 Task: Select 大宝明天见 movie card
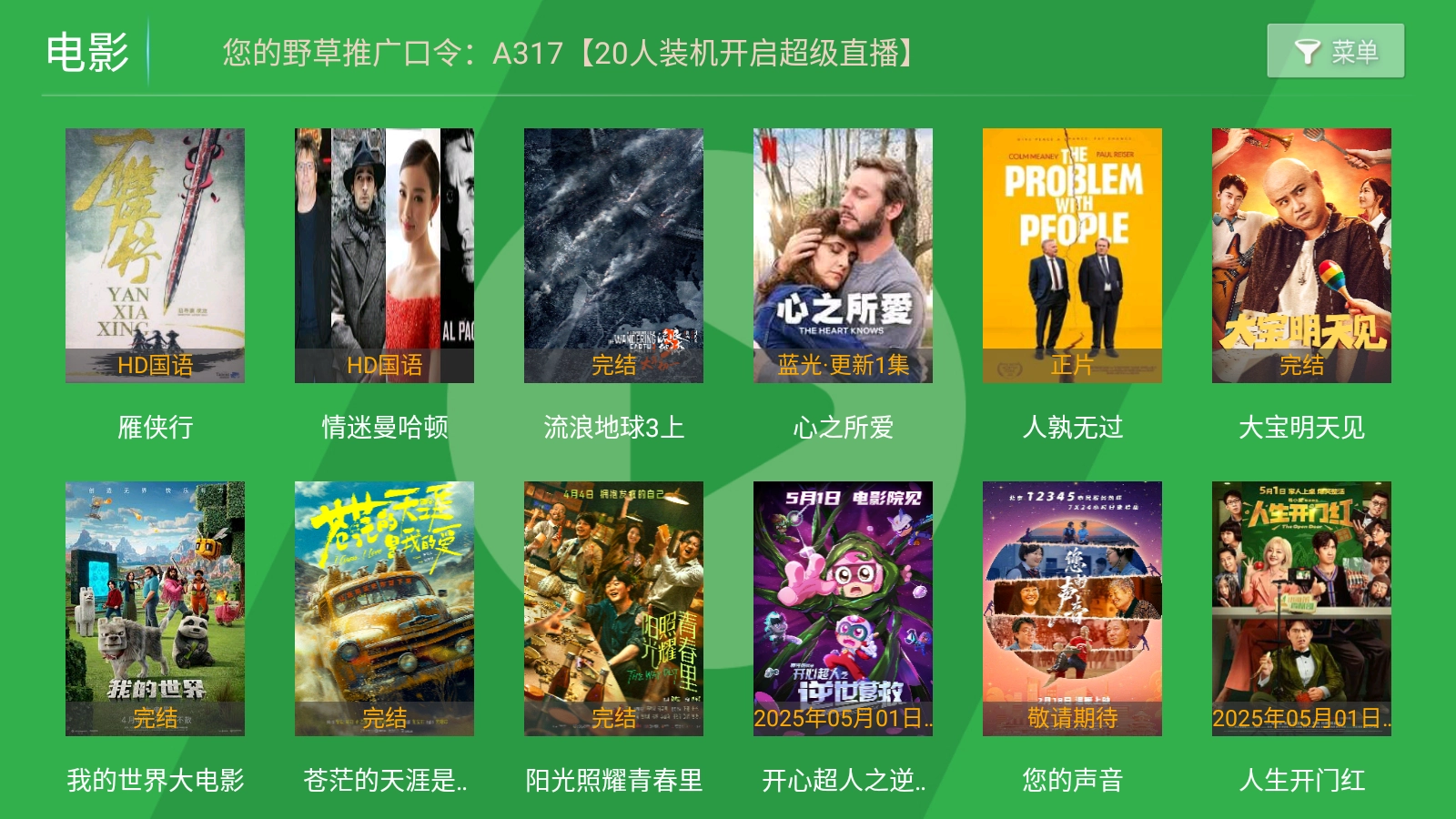pyautogui.click(x=1301, y=256)
